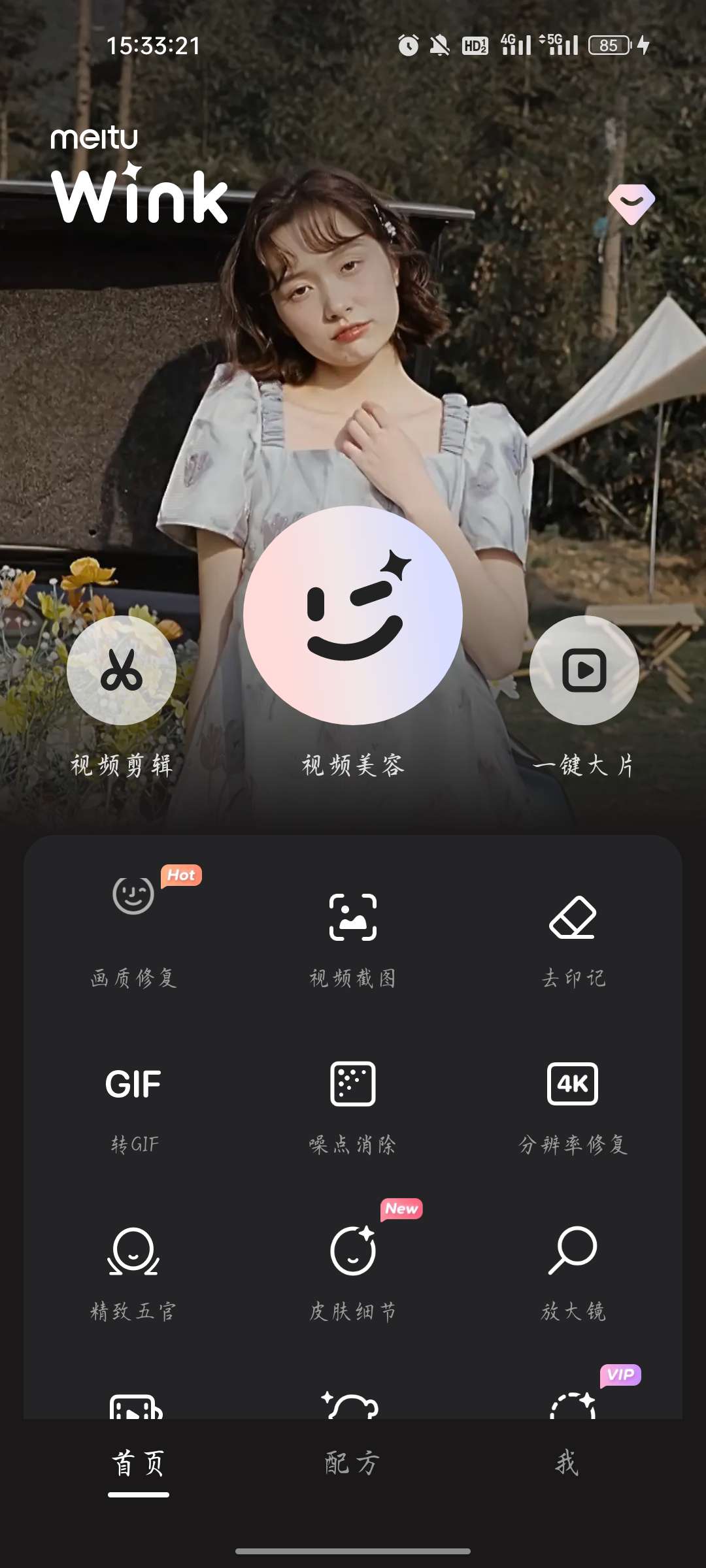This screenshot has width=706, height=1568.
Task: Open 视频截图 video screenshot tool
Action: tap(353, 928)
